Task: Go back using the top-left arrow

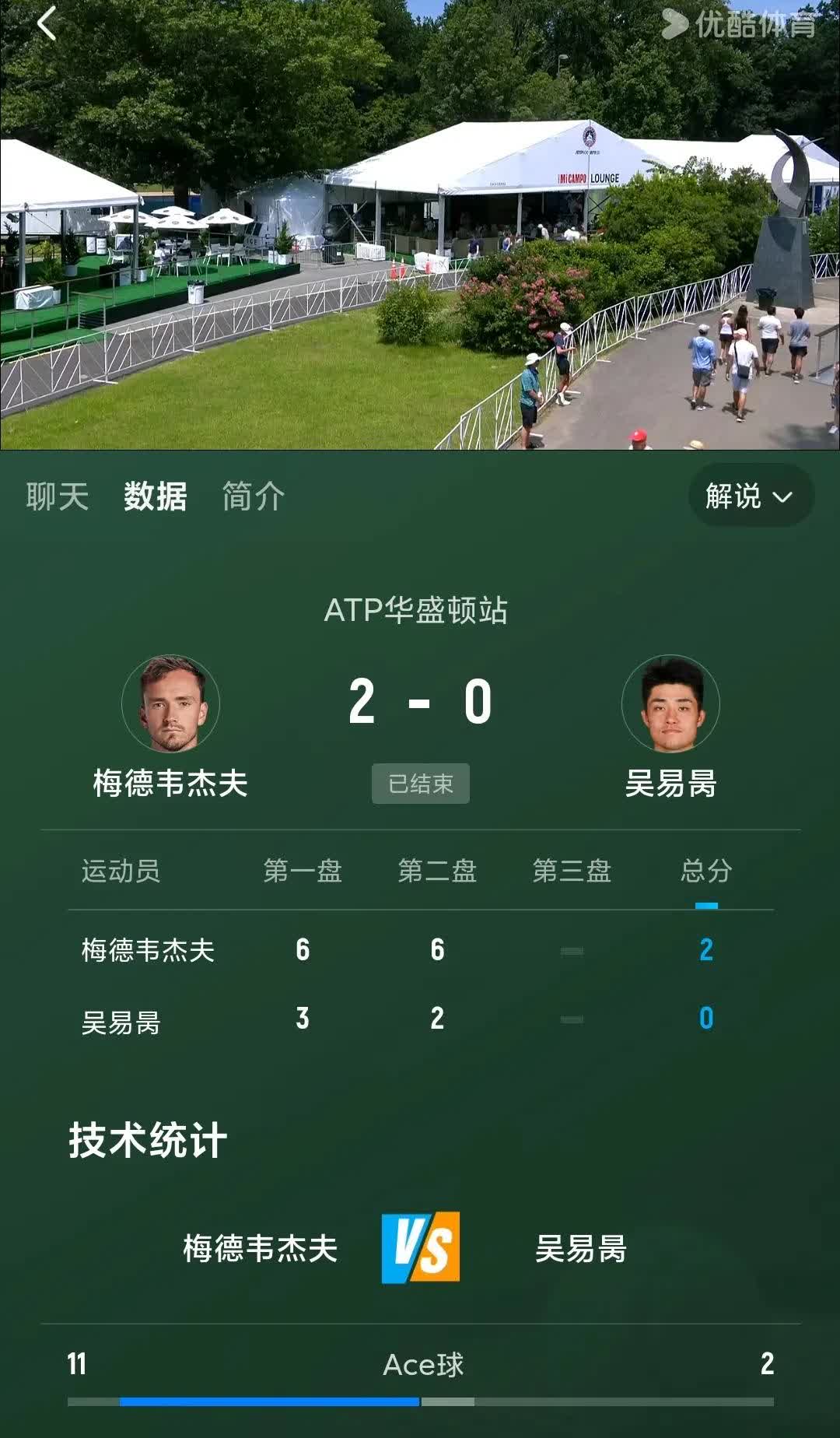Action: (47, 23)
